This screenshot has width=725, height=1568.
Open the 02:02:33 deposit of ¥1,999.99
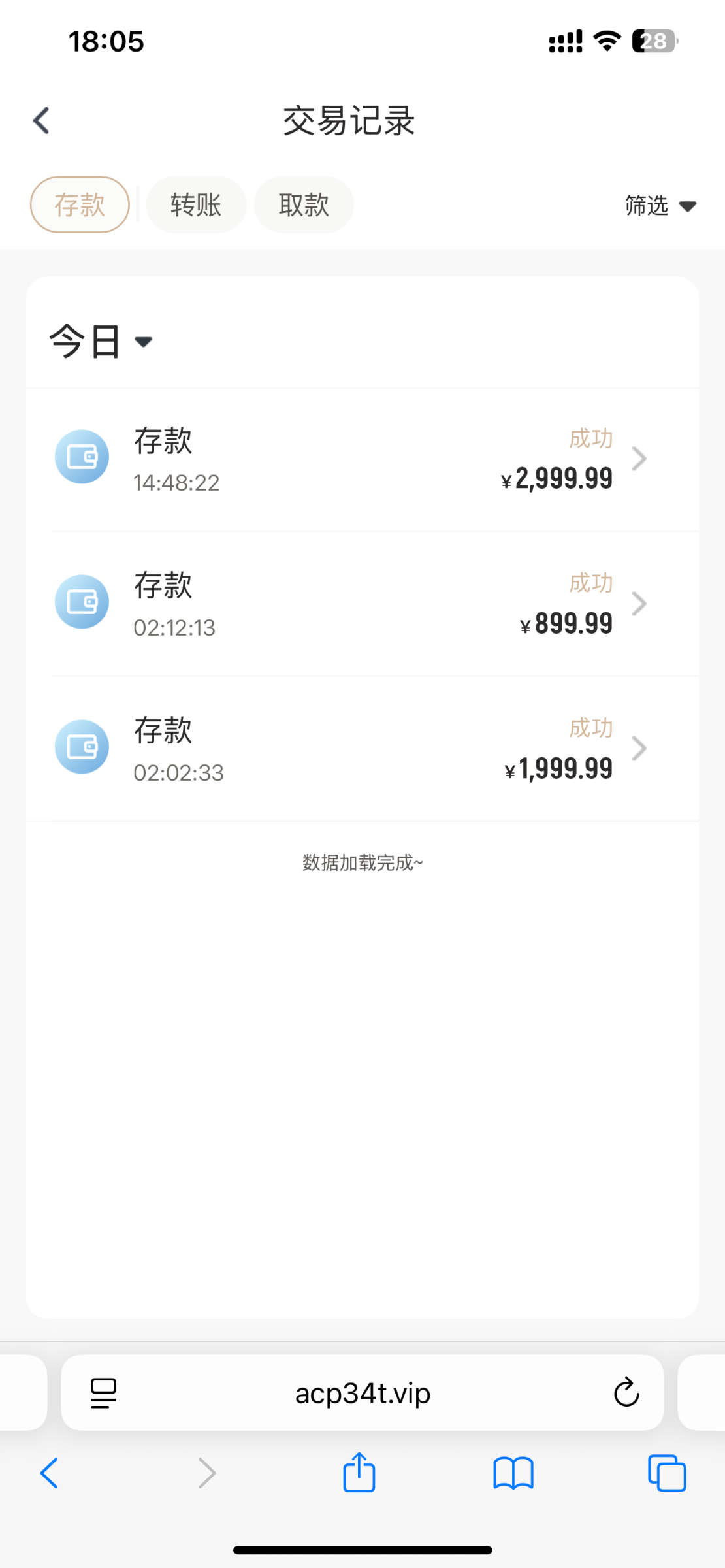(362, 749)
